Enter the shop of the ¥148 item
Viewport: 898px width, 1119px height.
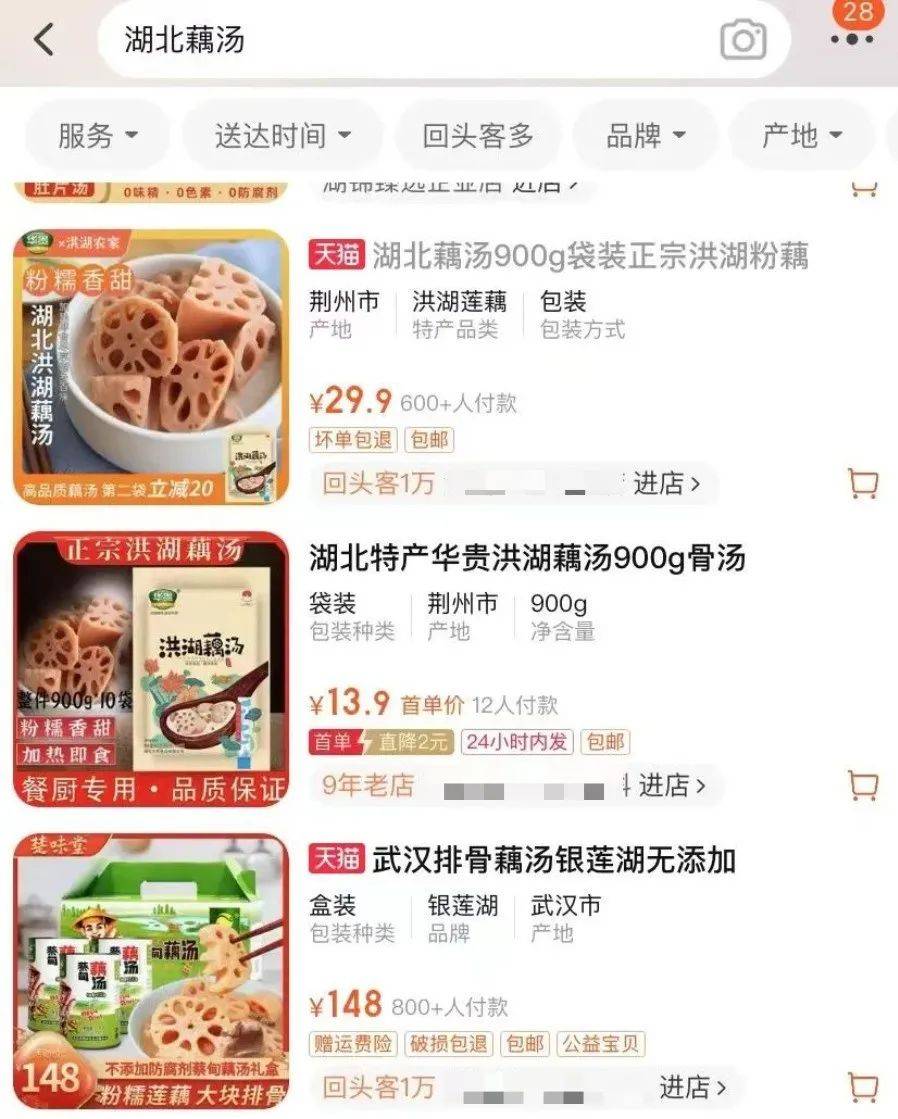click(692, 1087)
